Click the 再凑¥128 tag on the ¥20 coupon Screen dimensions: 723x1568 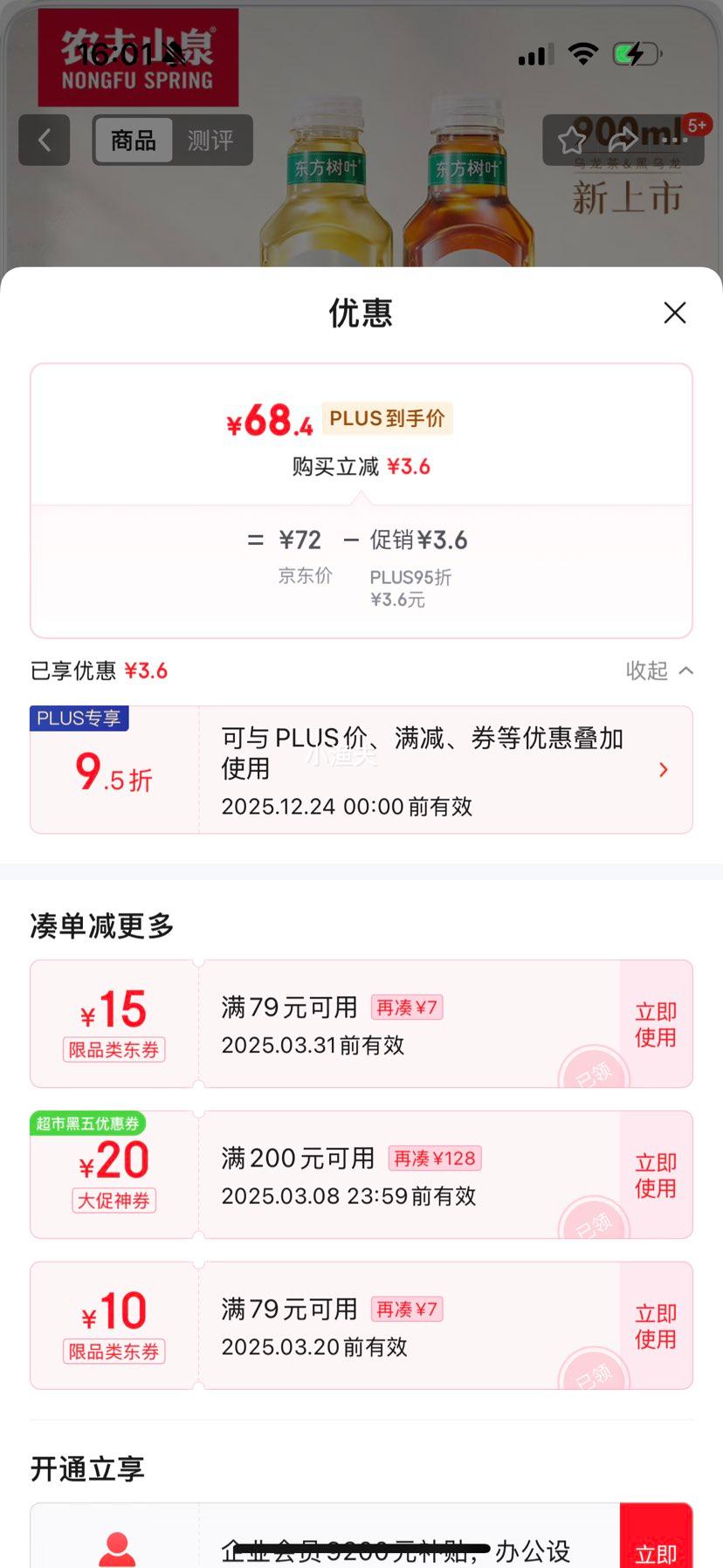coord(435,1158)
